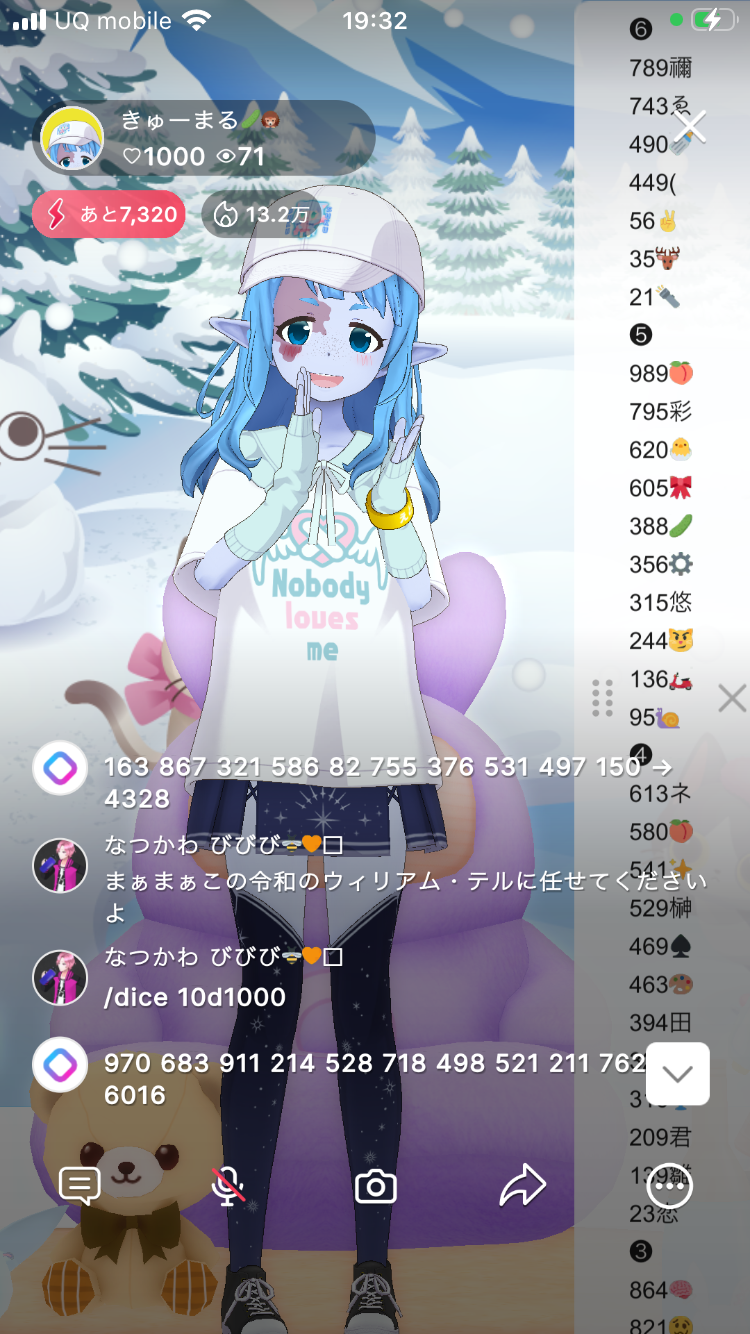Close the live stream
This screenshot has height=1334, width=750.
689,127
